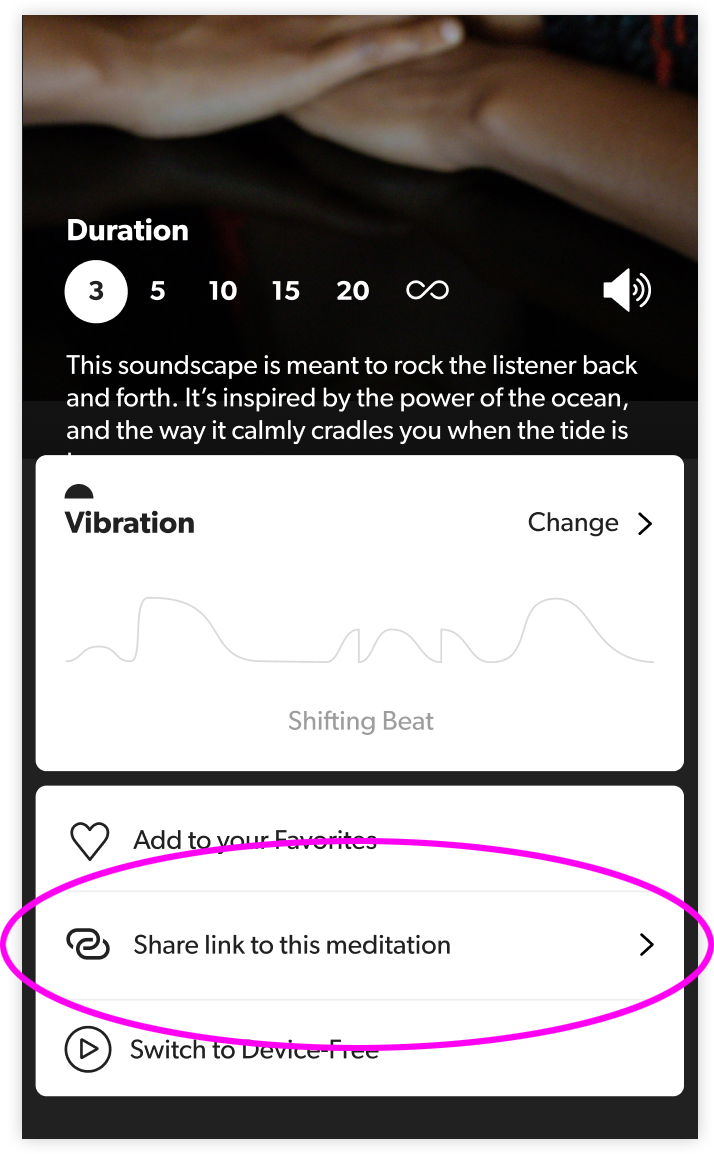
Task: Select the 3 minute duration
Action: 96,291
